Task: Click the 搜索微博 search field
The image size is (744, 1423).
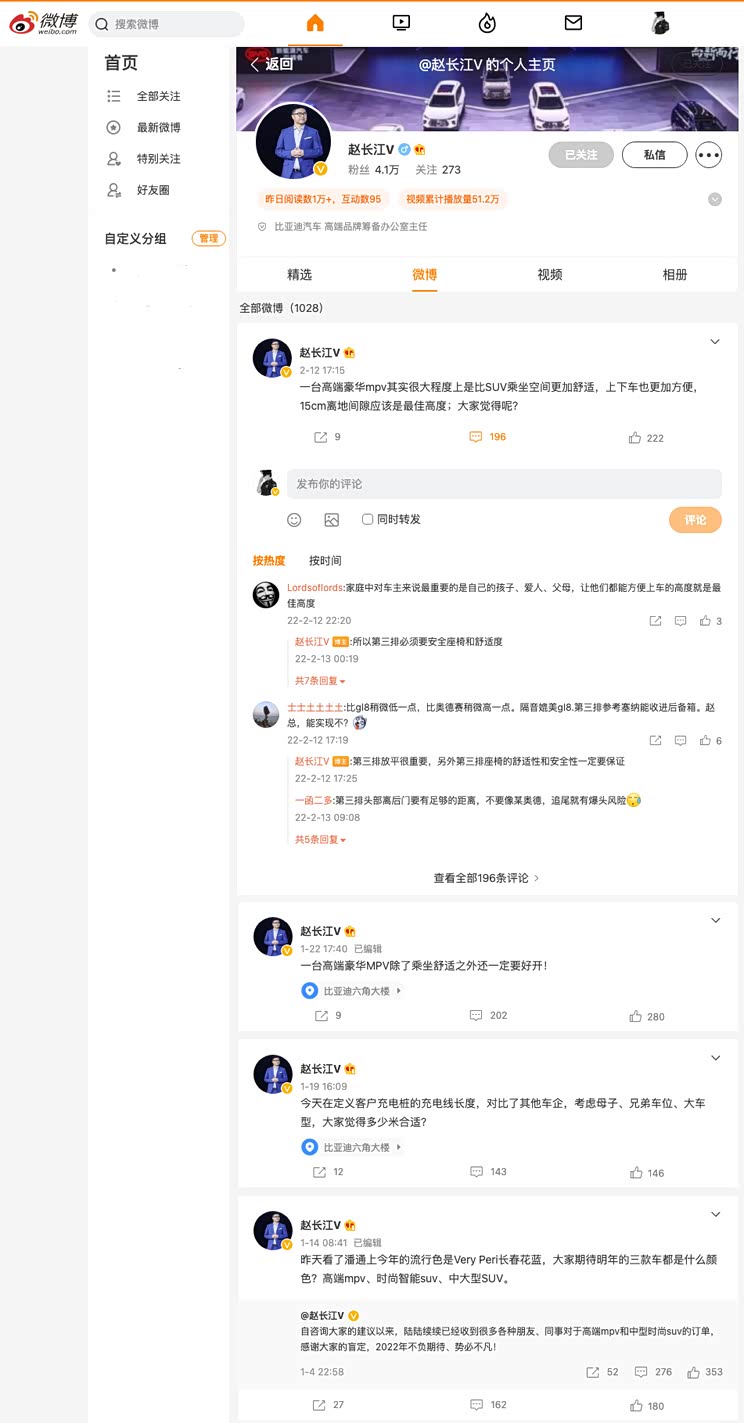Action: [x=166, y=23]
